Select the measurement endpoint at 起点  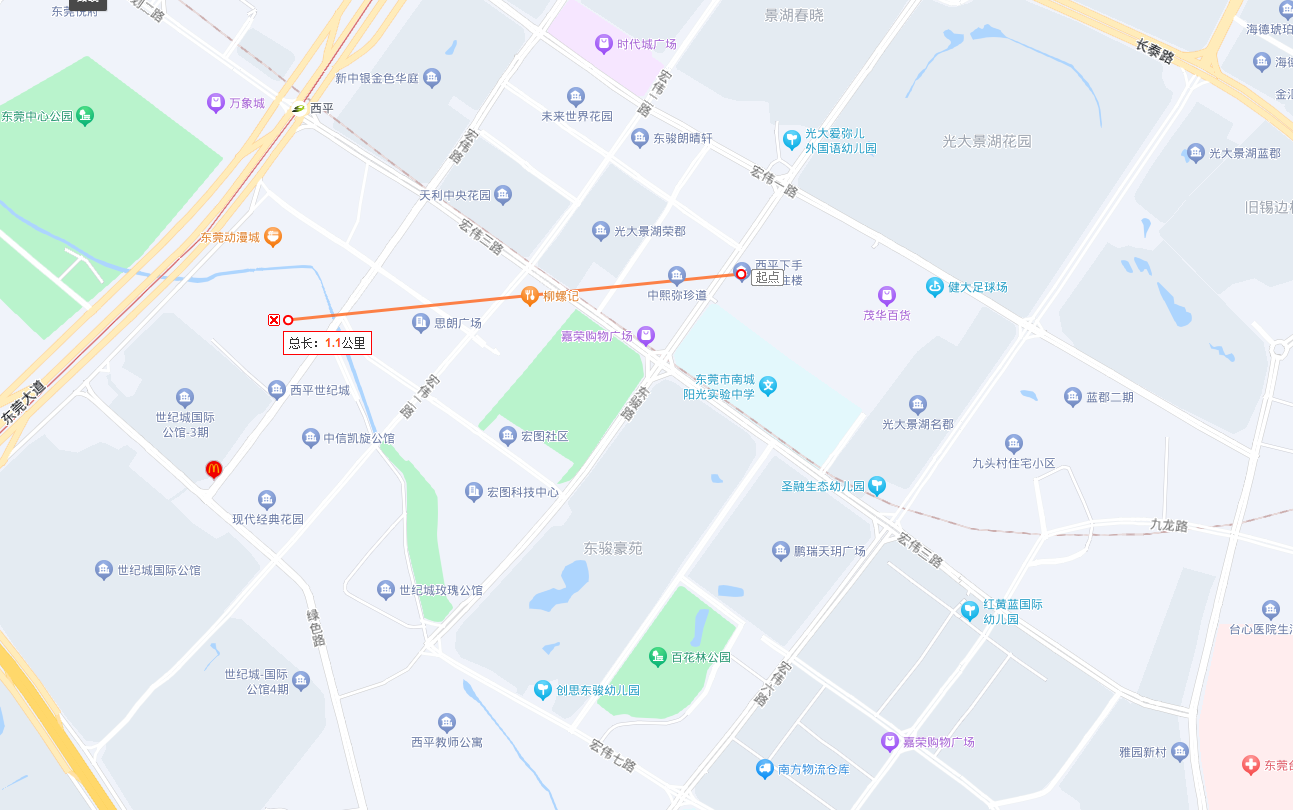tap(741, 274)
